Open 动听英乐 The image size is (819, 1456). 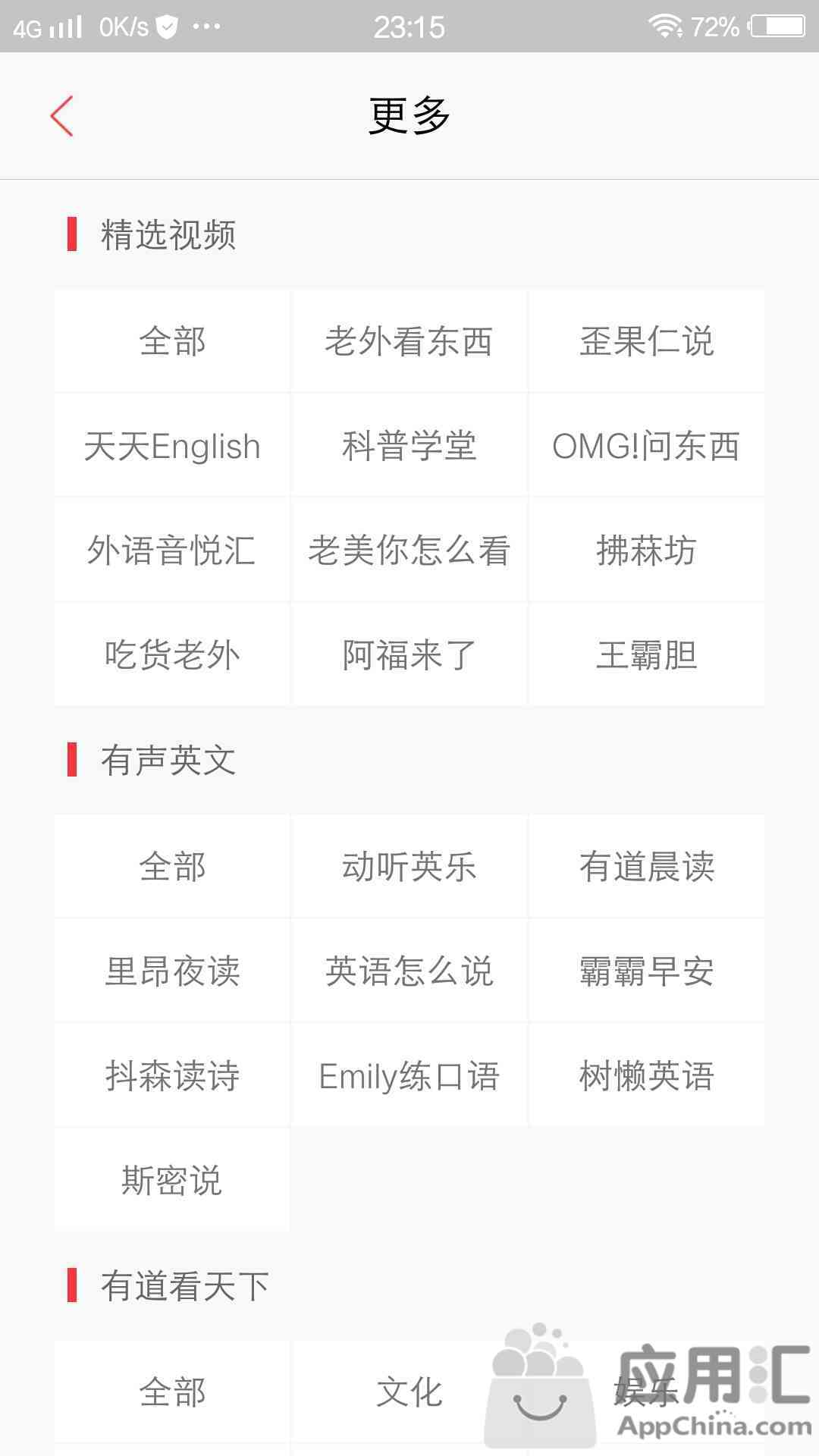(409, 866)
